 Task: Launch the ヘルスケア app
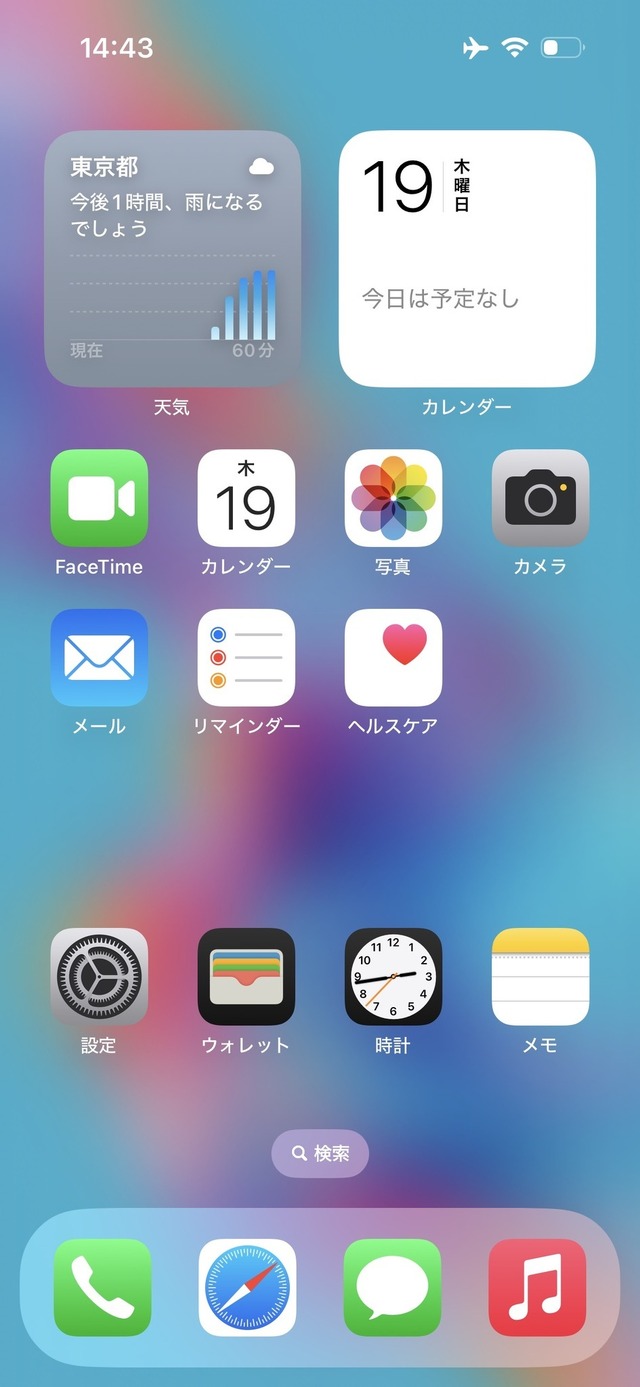[393, 657]
